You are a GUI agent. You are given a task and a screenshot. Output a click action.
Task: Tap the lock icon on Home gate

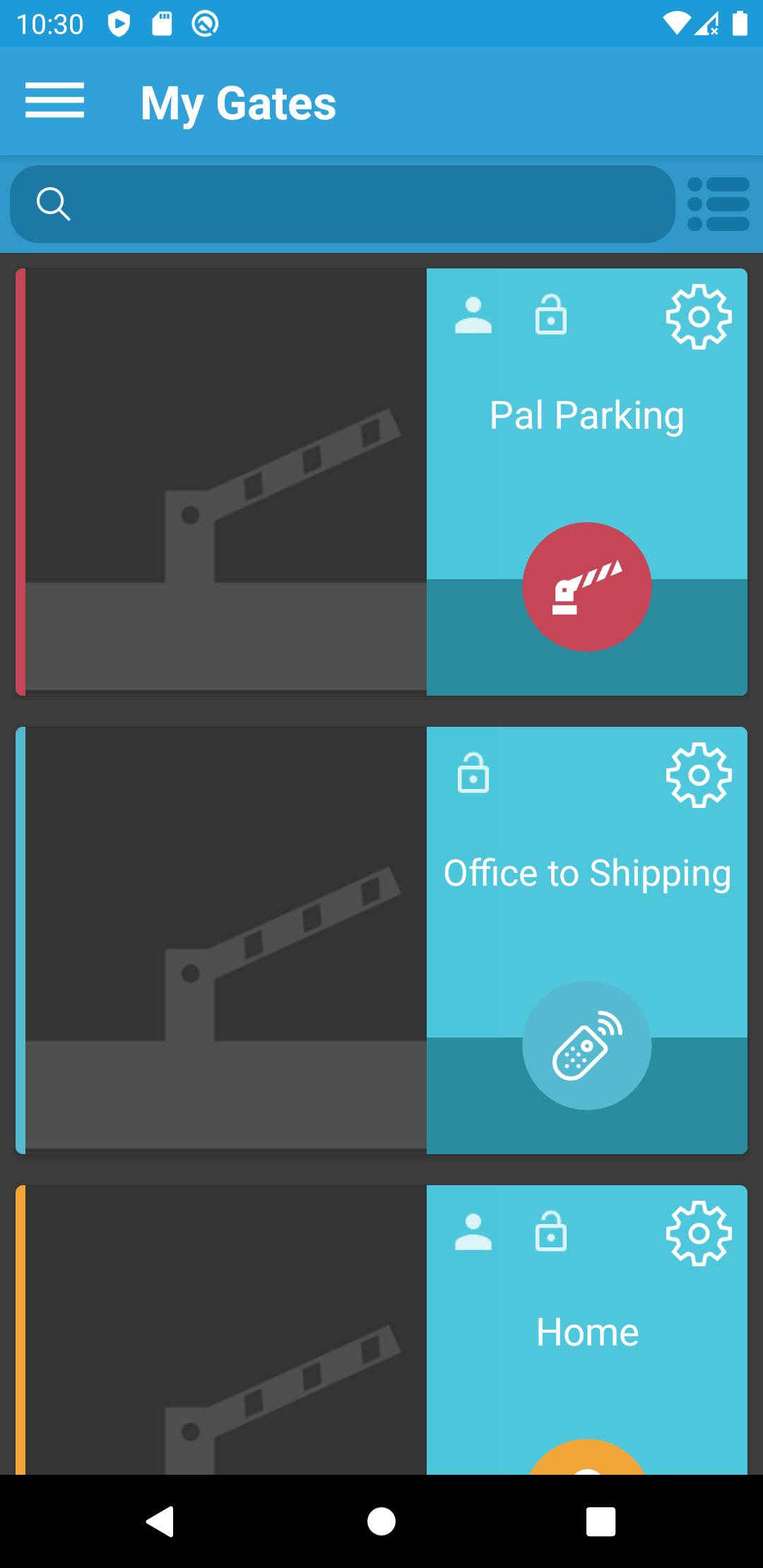pyautogui.click(x=550, y=1232)
